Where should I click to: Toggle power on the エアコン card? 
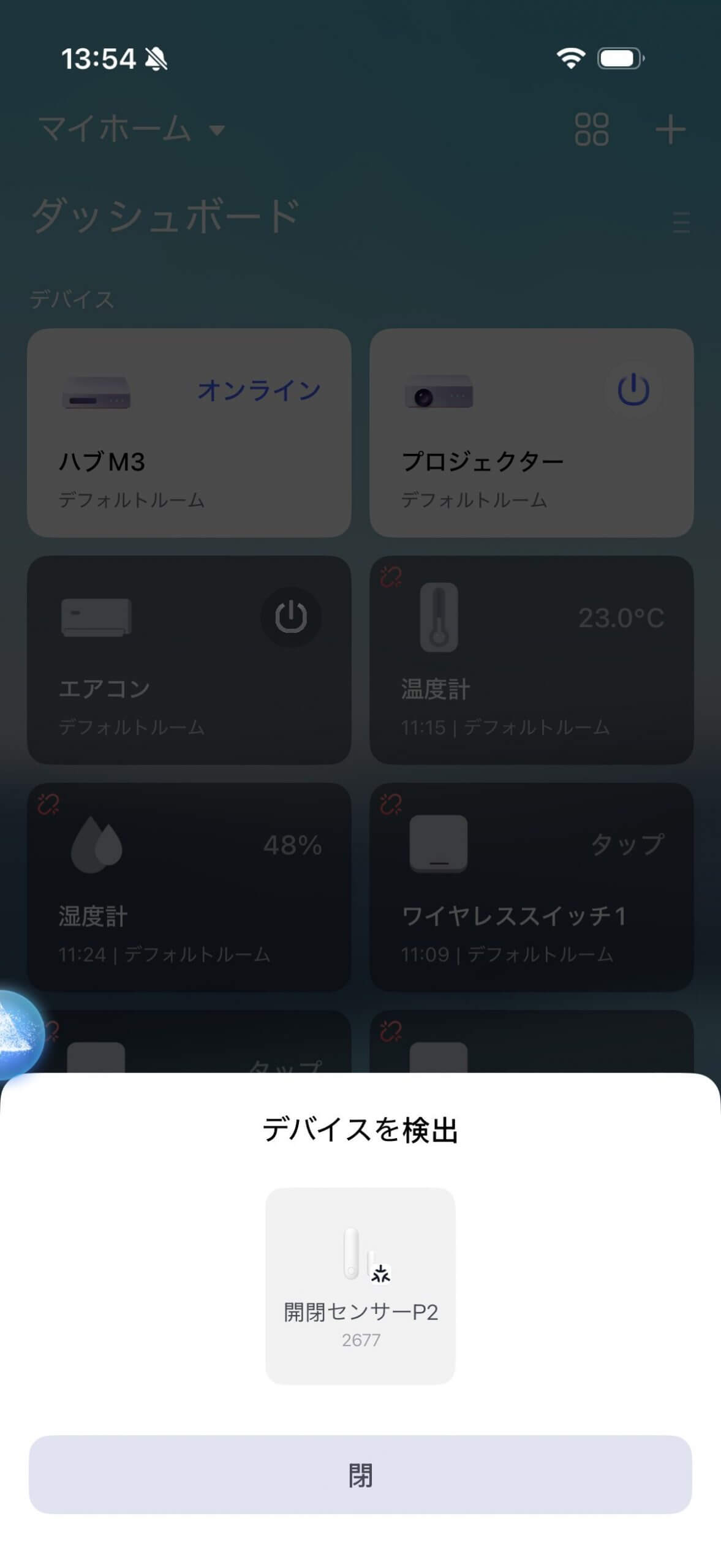(291, 617)
